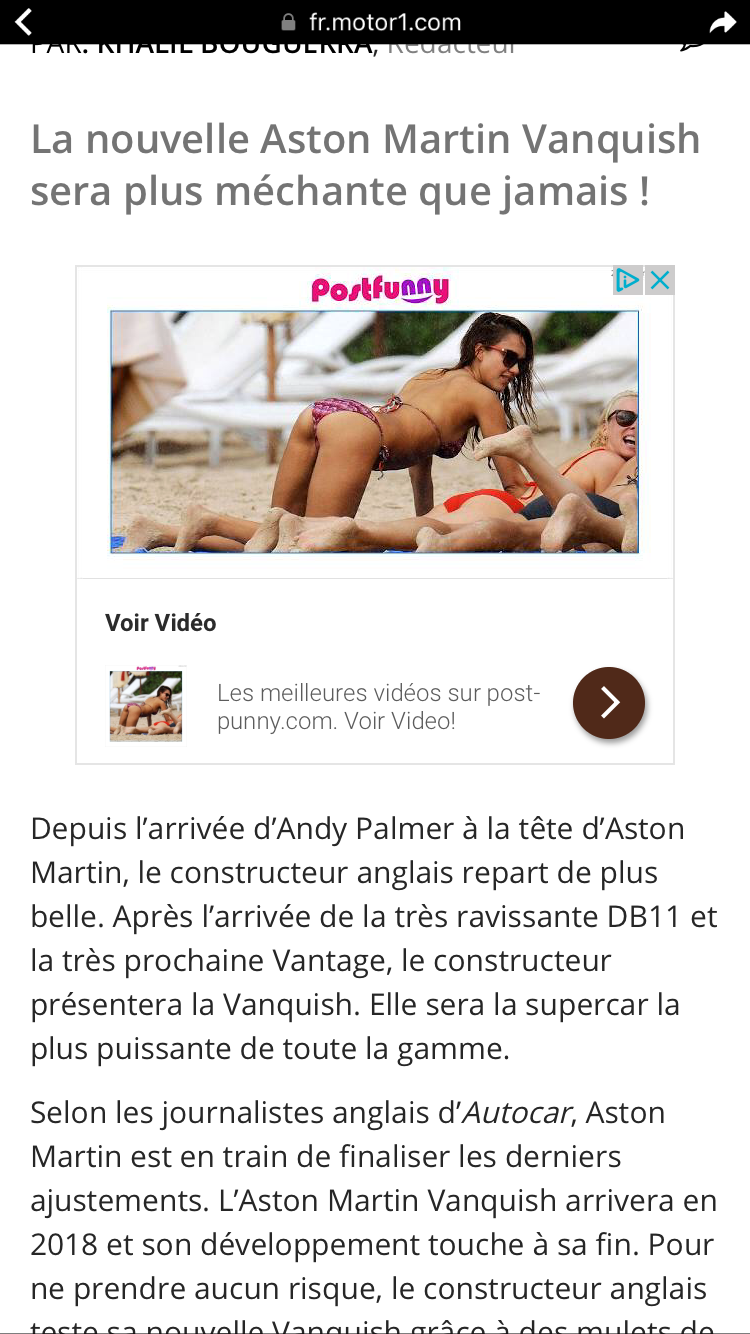Tap the Voir Vidéo ad headline
The width and height of the screenshot is (750, 1334).
pos(161,623)
